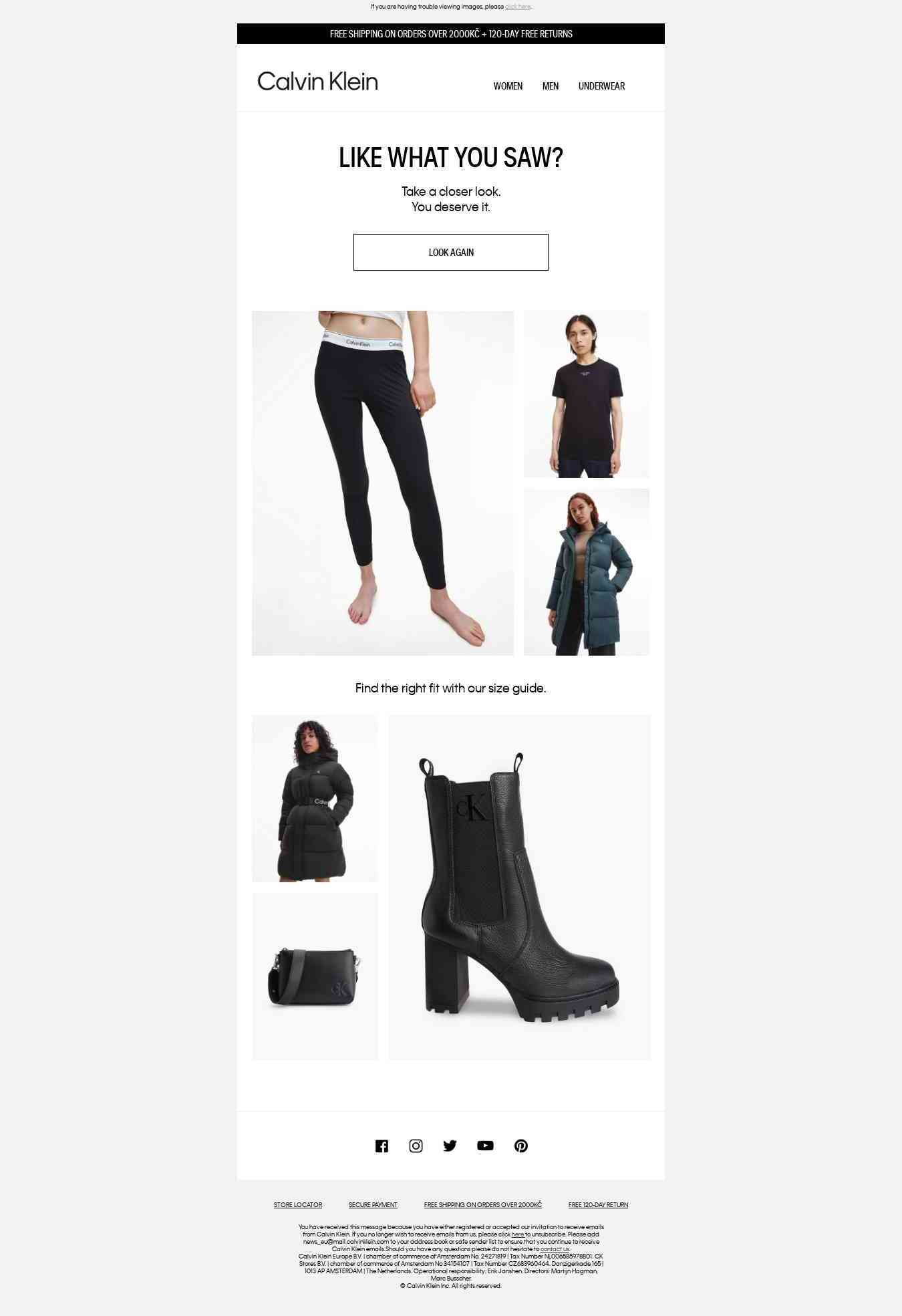Screen dimensions: 902x1316
Task: Open the FREE 120-DAY RETURN link
Action: point(598,1204)
